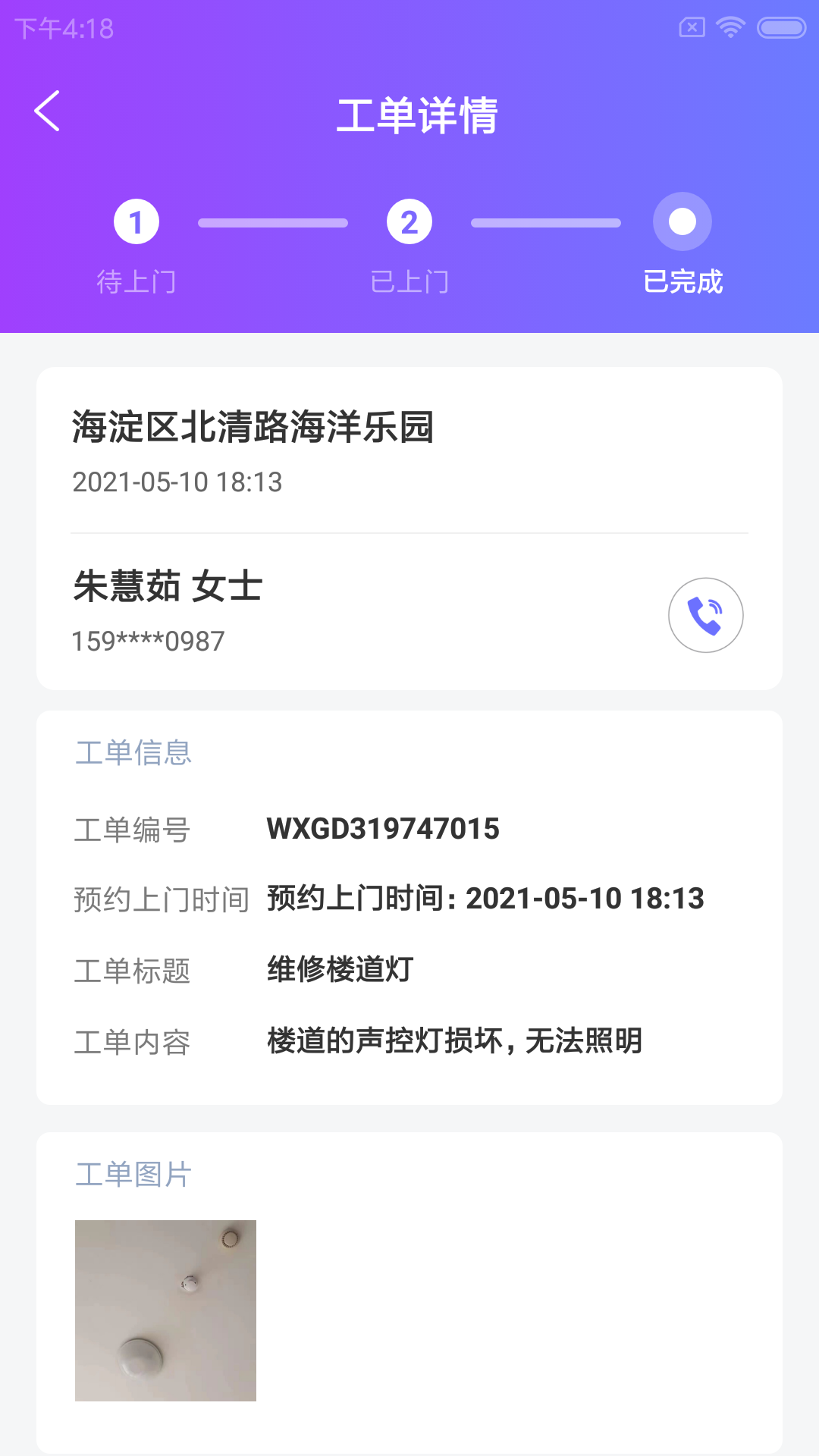
Task: Select the 待上门 step label
Action: pos(137,281)
